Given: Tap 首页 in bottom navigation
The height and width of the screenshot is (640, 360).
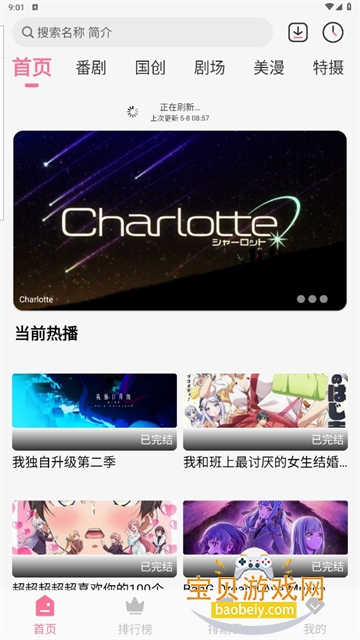Looking at the screenshot, I should (x=45, y=616).
